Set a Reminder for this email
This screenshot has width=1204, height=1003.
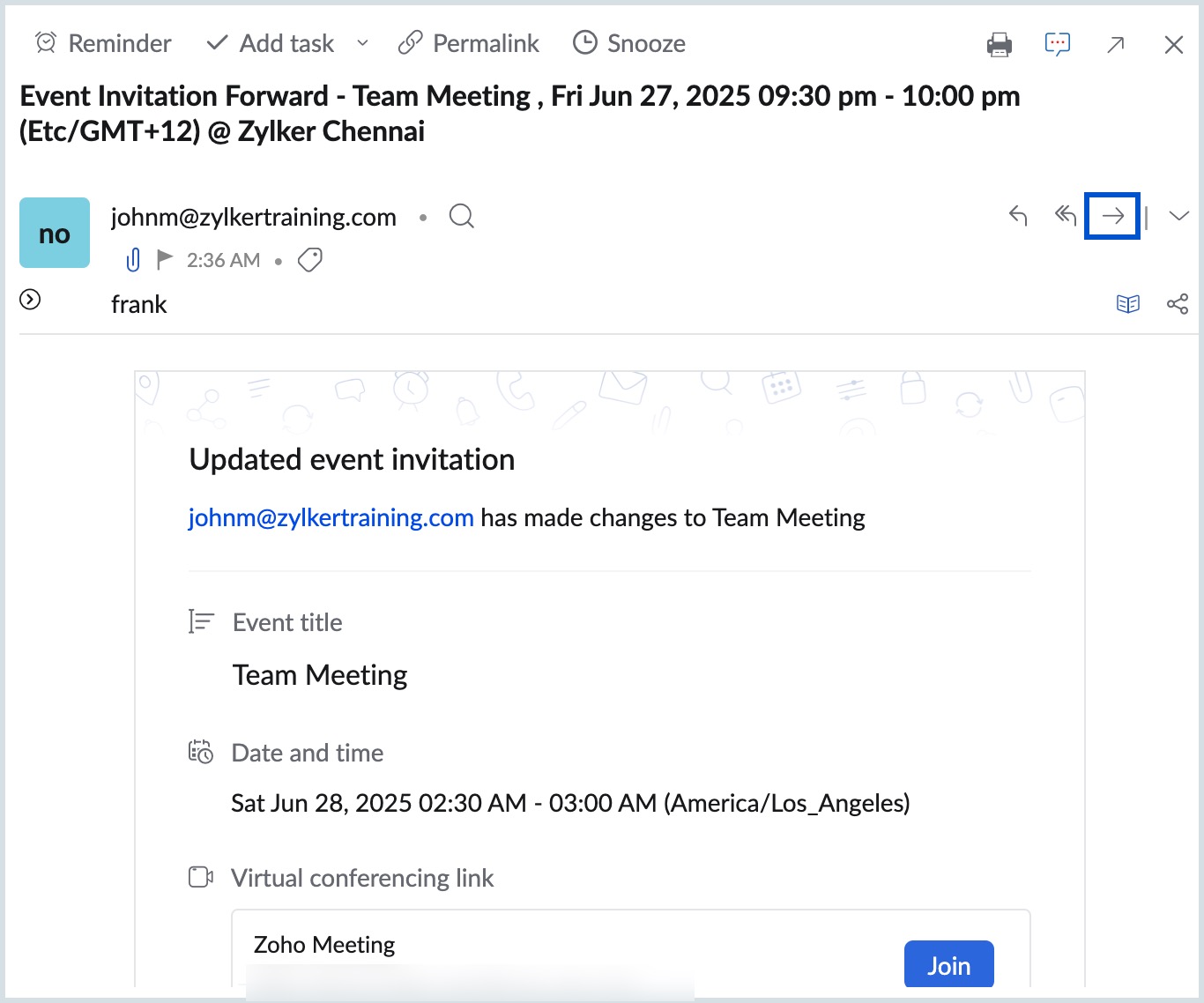[103, 43]
